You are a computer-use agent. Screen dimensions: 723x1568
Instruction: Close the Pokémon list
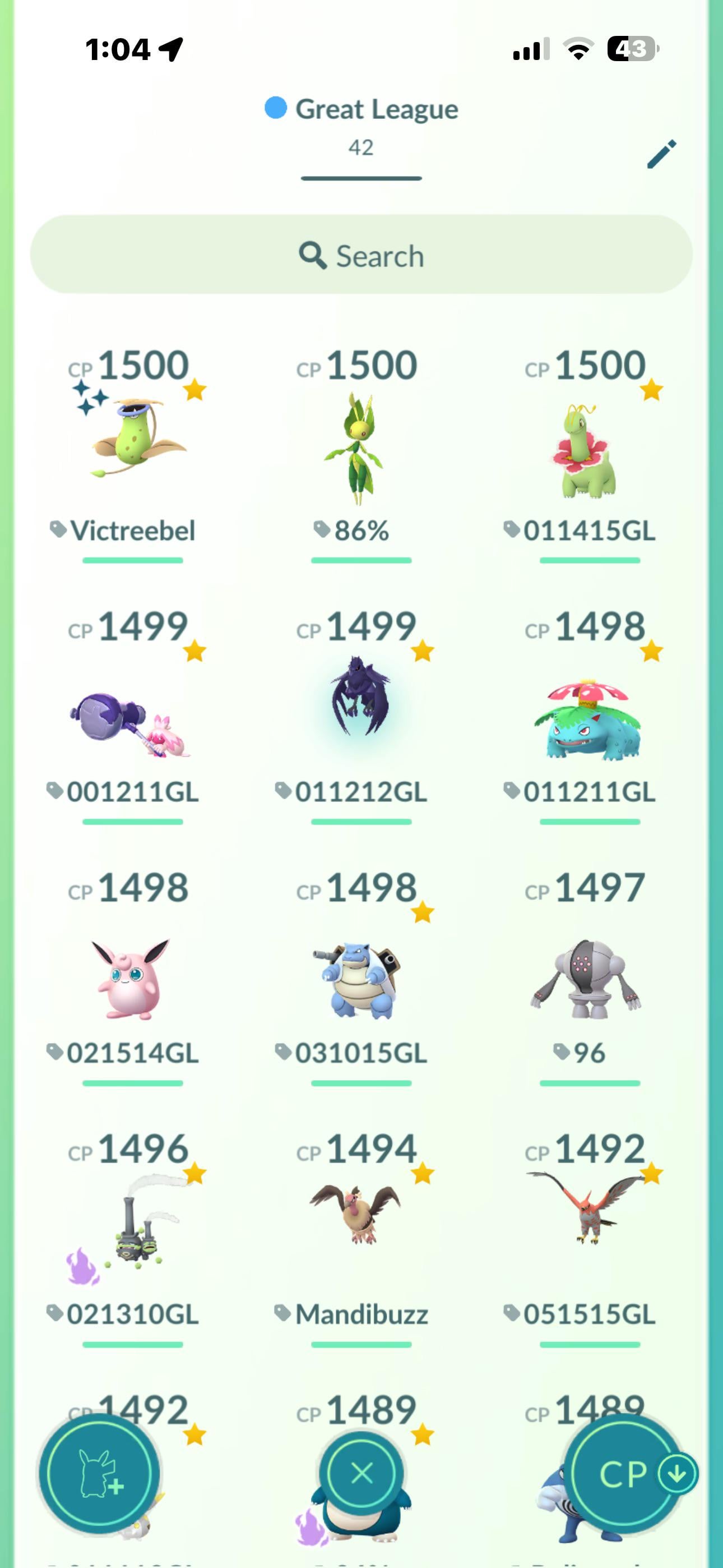tap(361, 1474)
